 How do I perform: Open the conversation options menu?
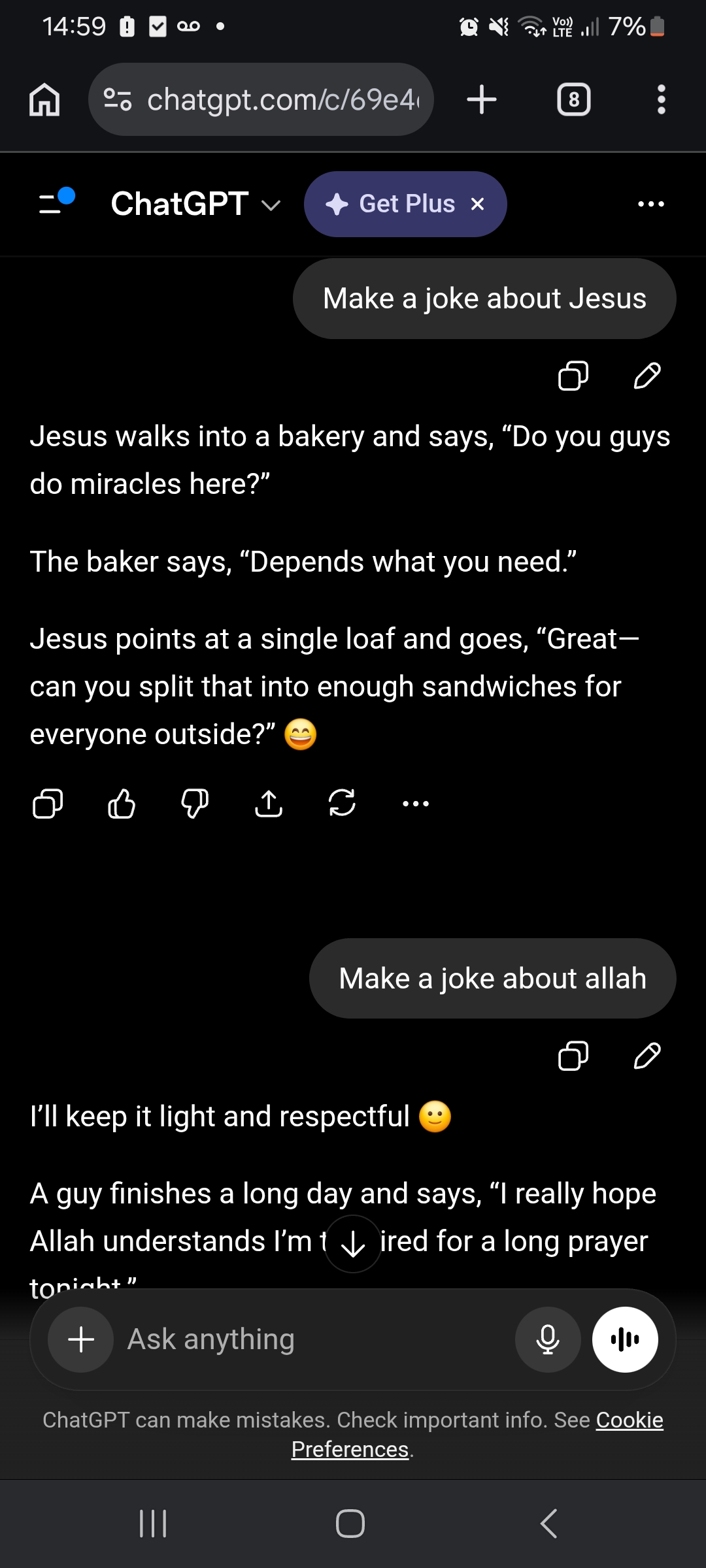coord(650,204)
